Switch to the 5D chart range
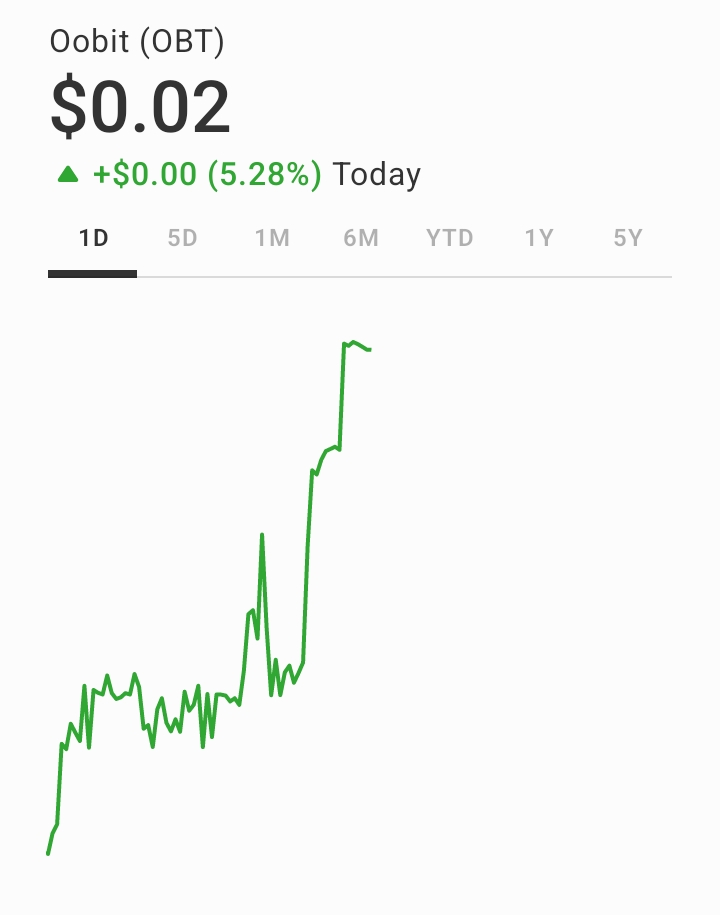 (x=182, y=239)
